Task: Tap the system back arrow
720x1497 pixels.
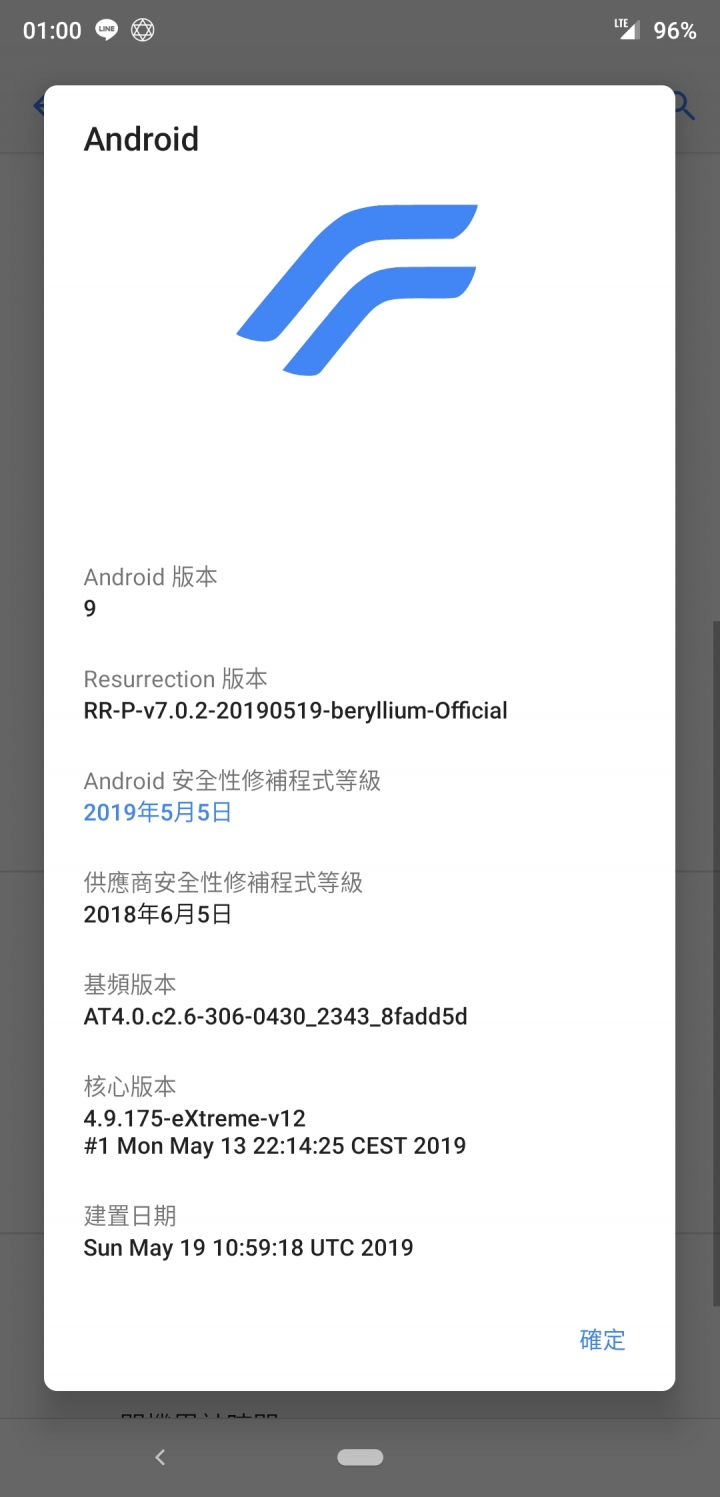Action: (x=160, y=1457)
